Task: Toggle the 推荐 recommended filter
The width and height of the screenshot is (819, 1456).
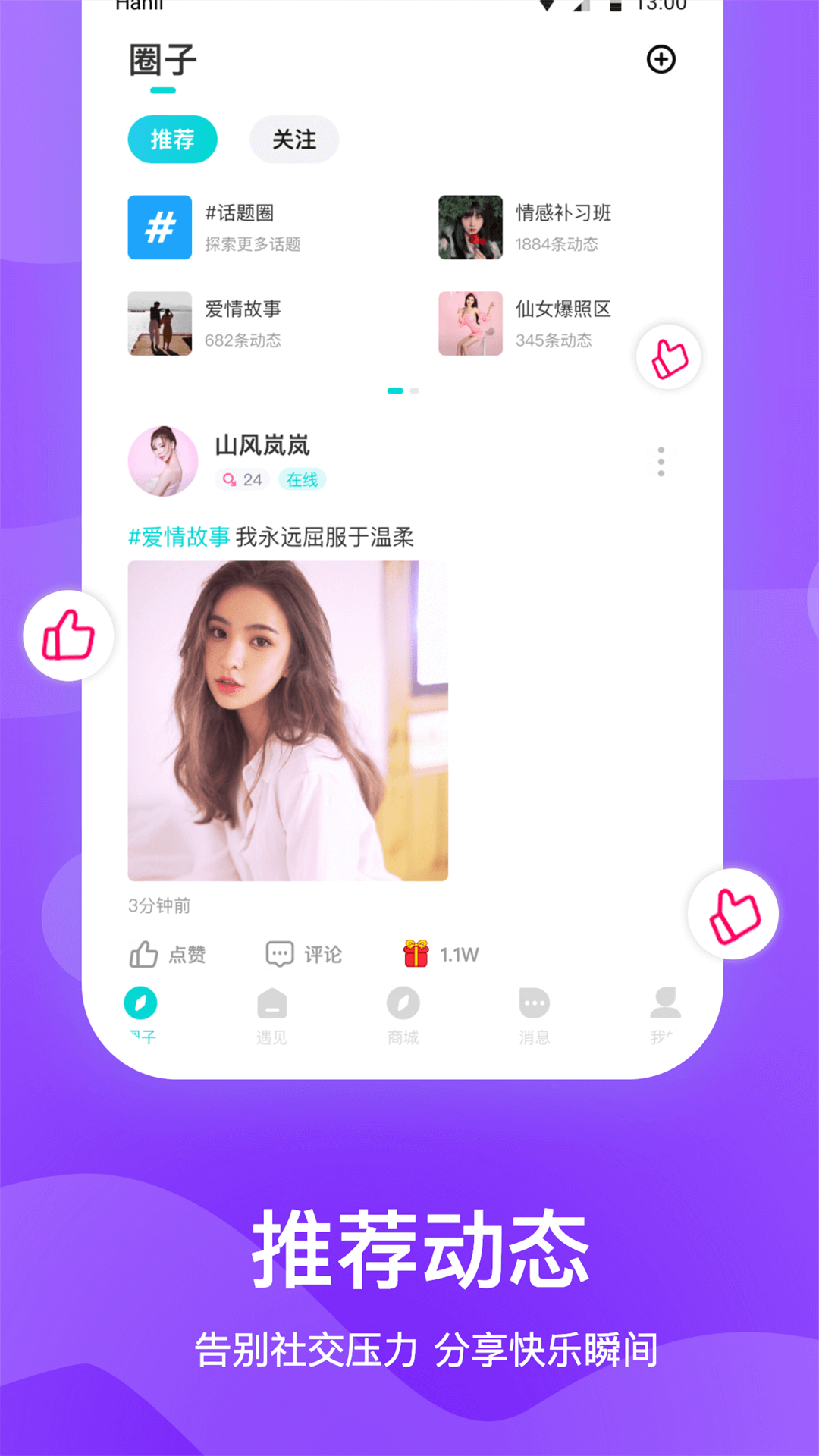Action: pos(172,139)
